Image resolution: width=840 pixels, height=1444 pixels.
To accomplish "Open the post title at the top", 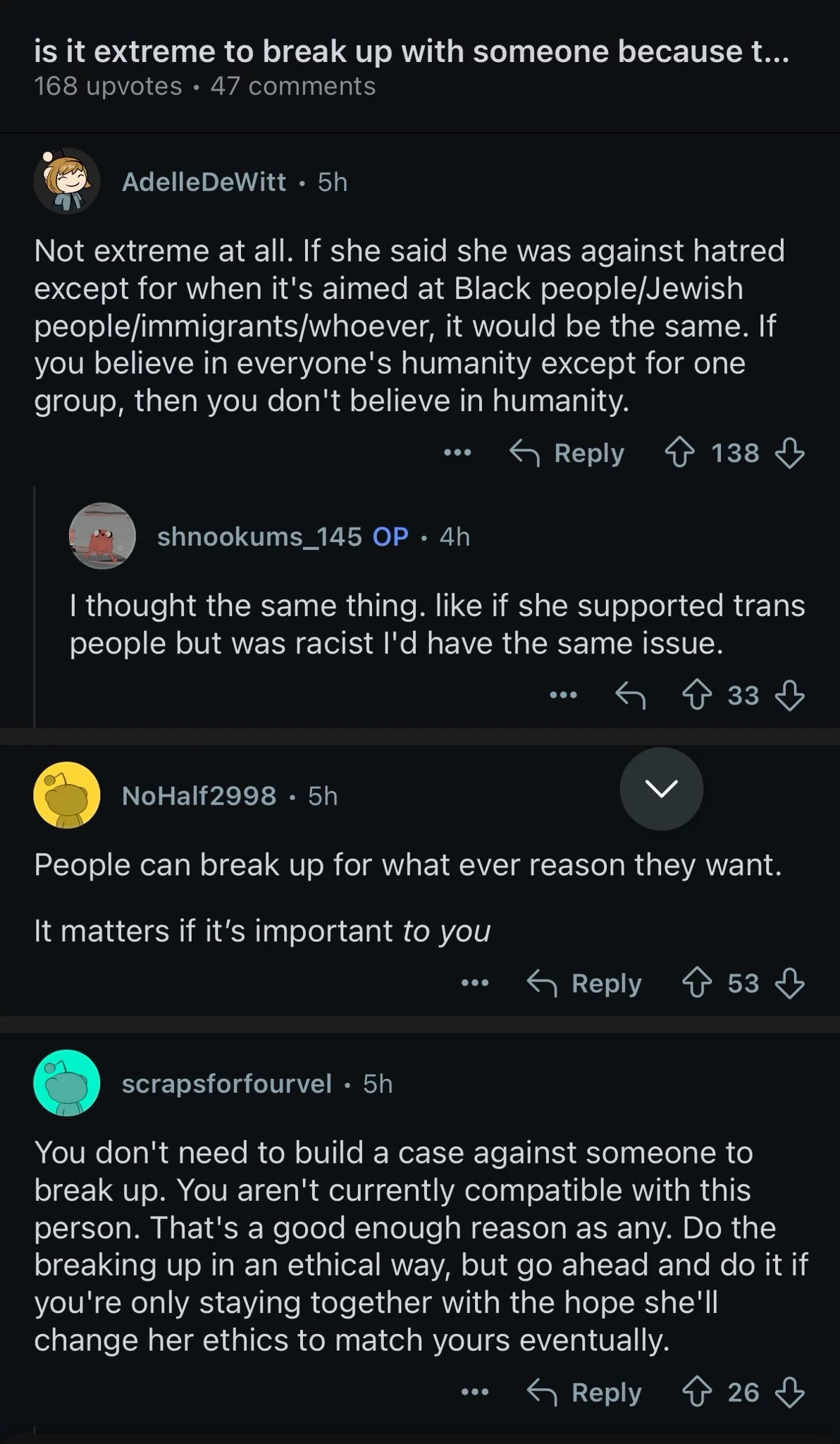I will click(x=411, y=52).
